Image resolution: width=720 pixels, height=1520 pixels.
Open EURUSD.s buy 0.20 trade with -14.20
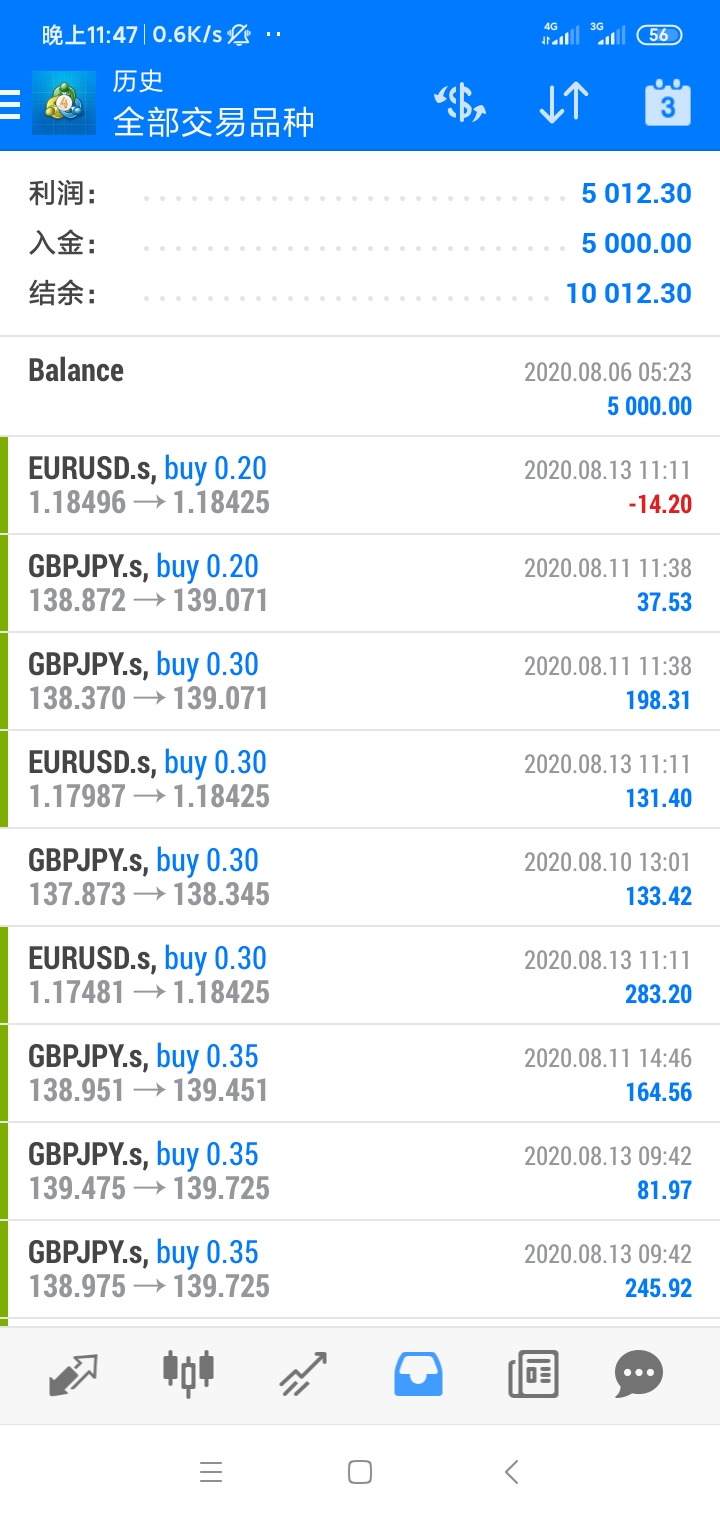click(360, 485)
